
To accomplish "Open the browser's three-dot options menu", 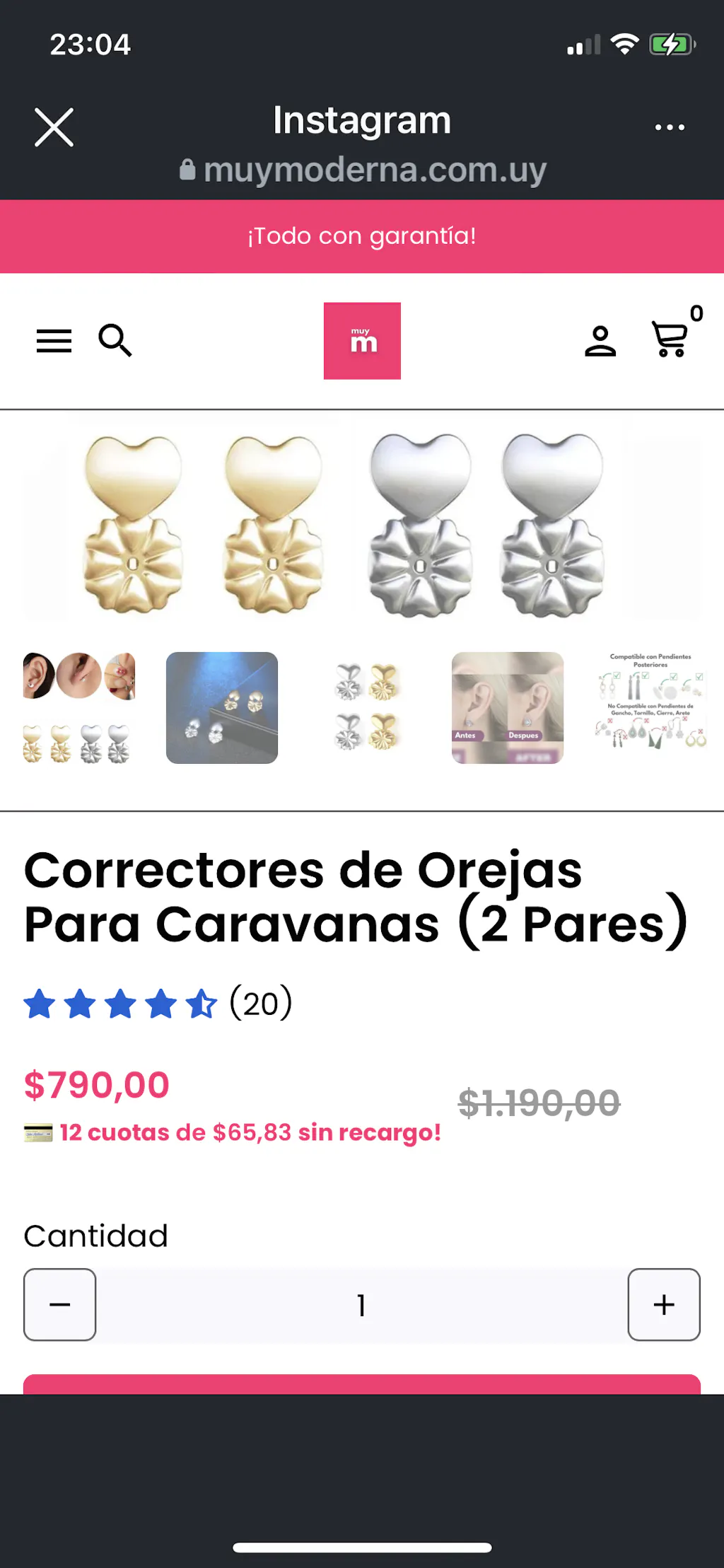I will [669, 128].
